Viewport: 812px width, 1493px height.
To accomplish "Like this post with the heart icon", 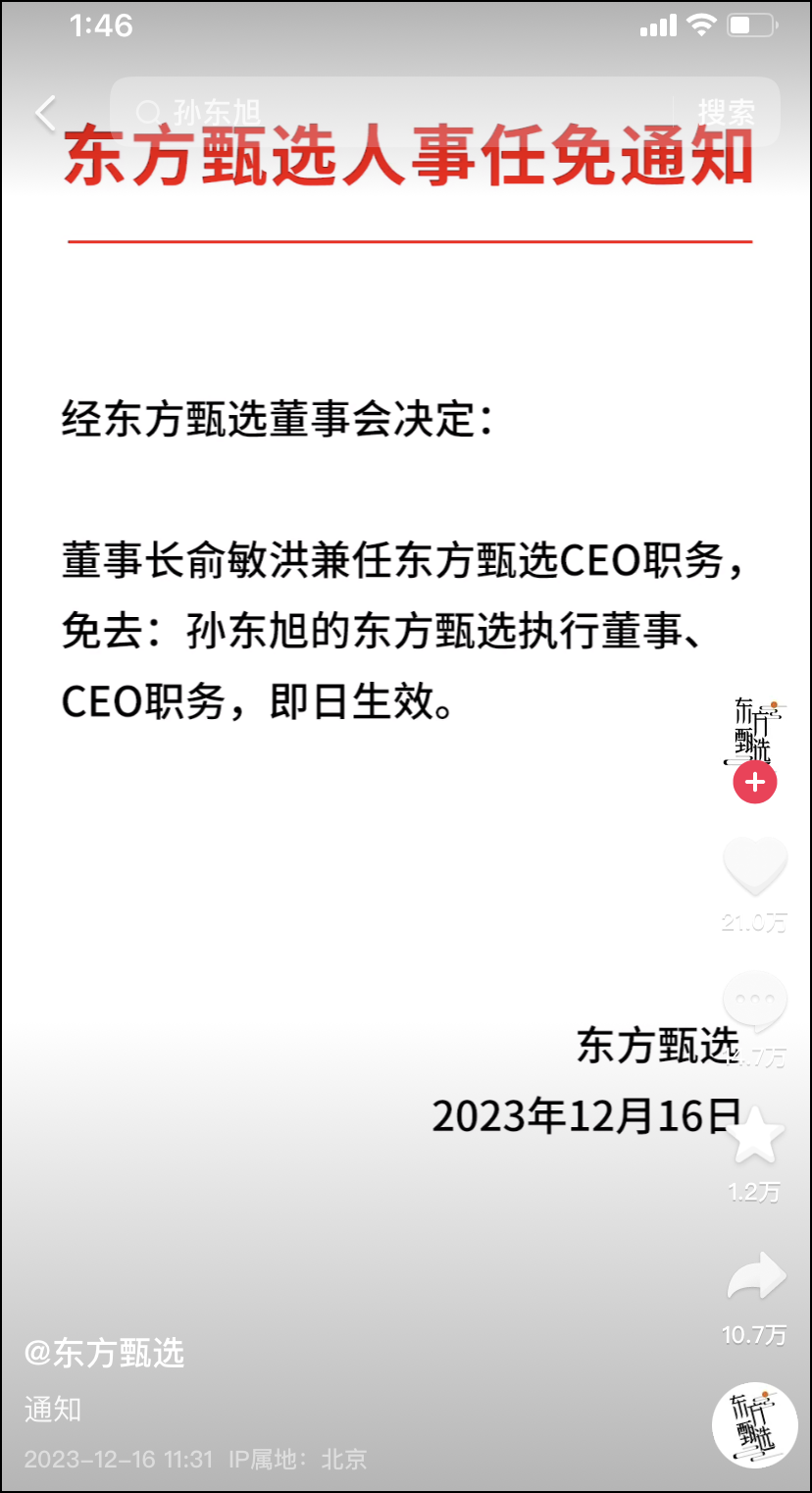I will coord(754,866).
